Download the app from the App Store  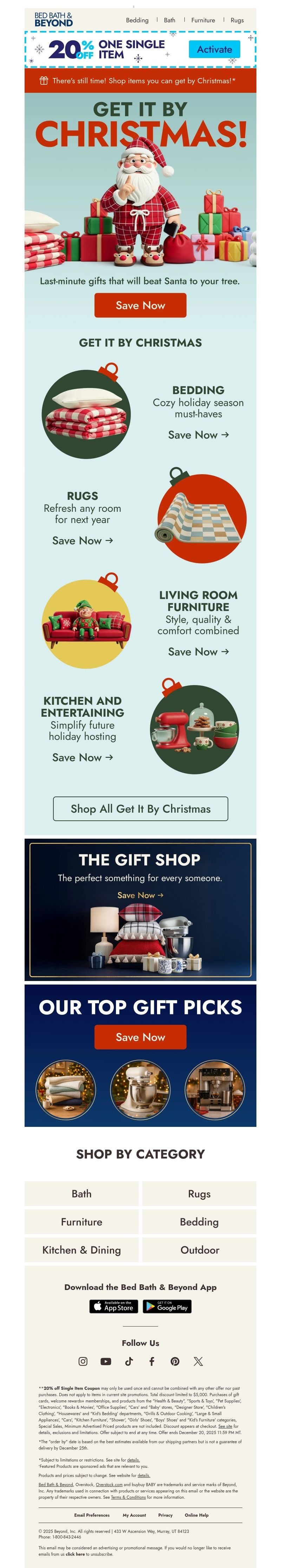point(113,1306)
